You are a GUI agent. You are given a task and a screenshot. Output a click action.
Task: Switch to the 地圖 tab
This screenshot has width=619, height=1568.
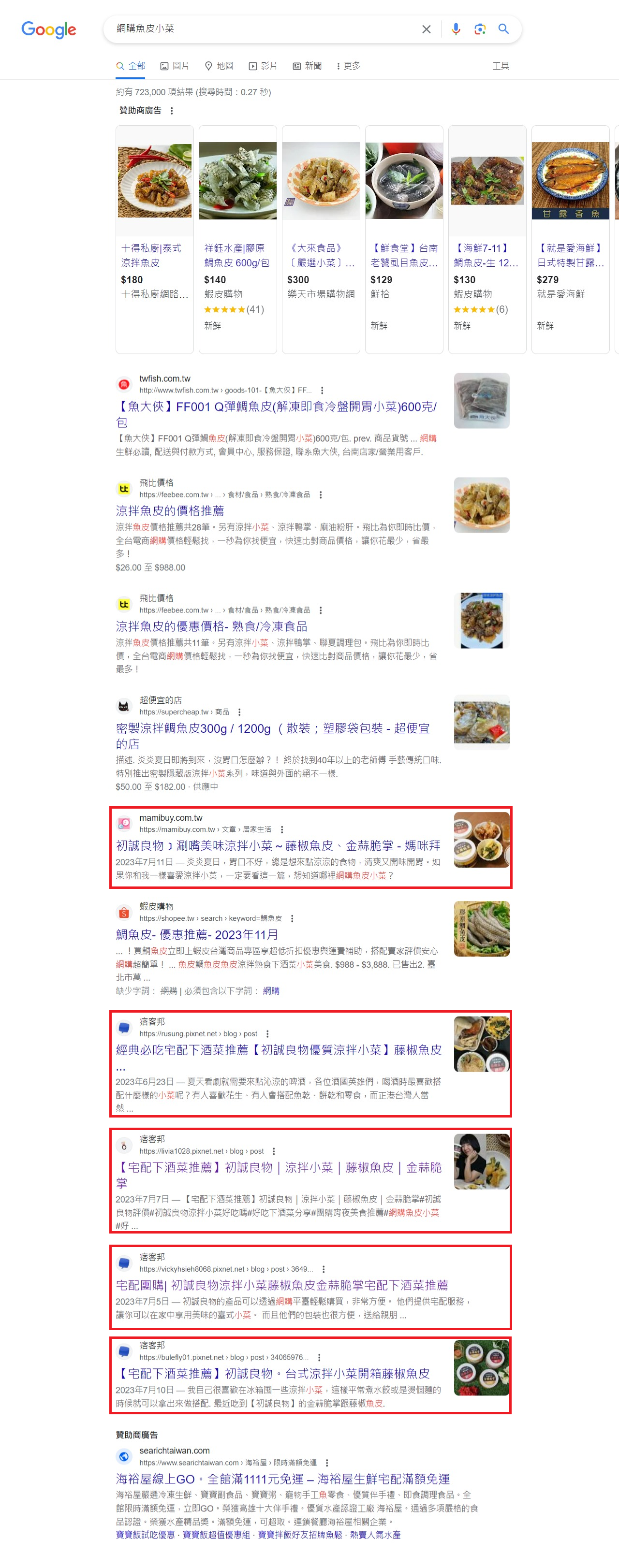tap(219, 66)
